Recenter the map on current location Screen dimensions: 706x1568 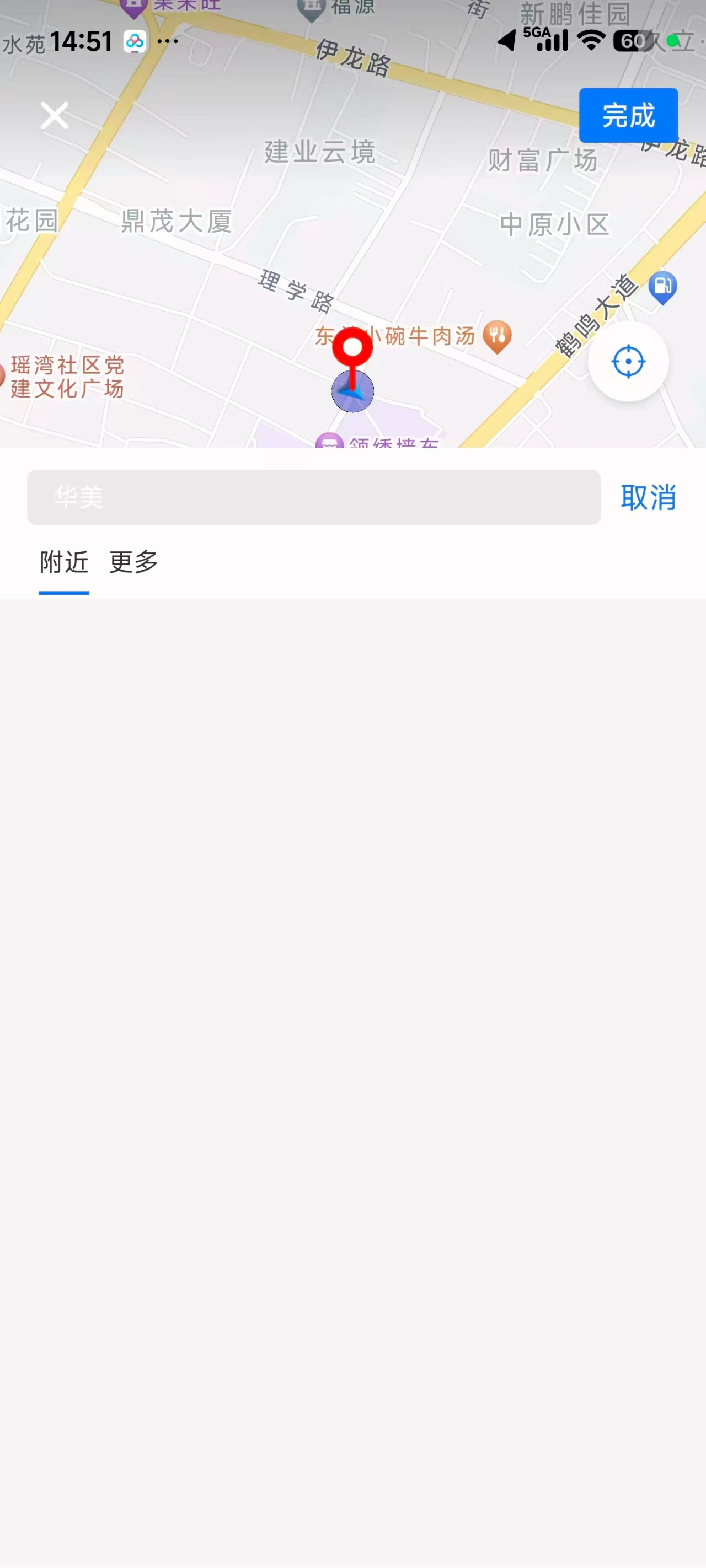pos(628,362)
